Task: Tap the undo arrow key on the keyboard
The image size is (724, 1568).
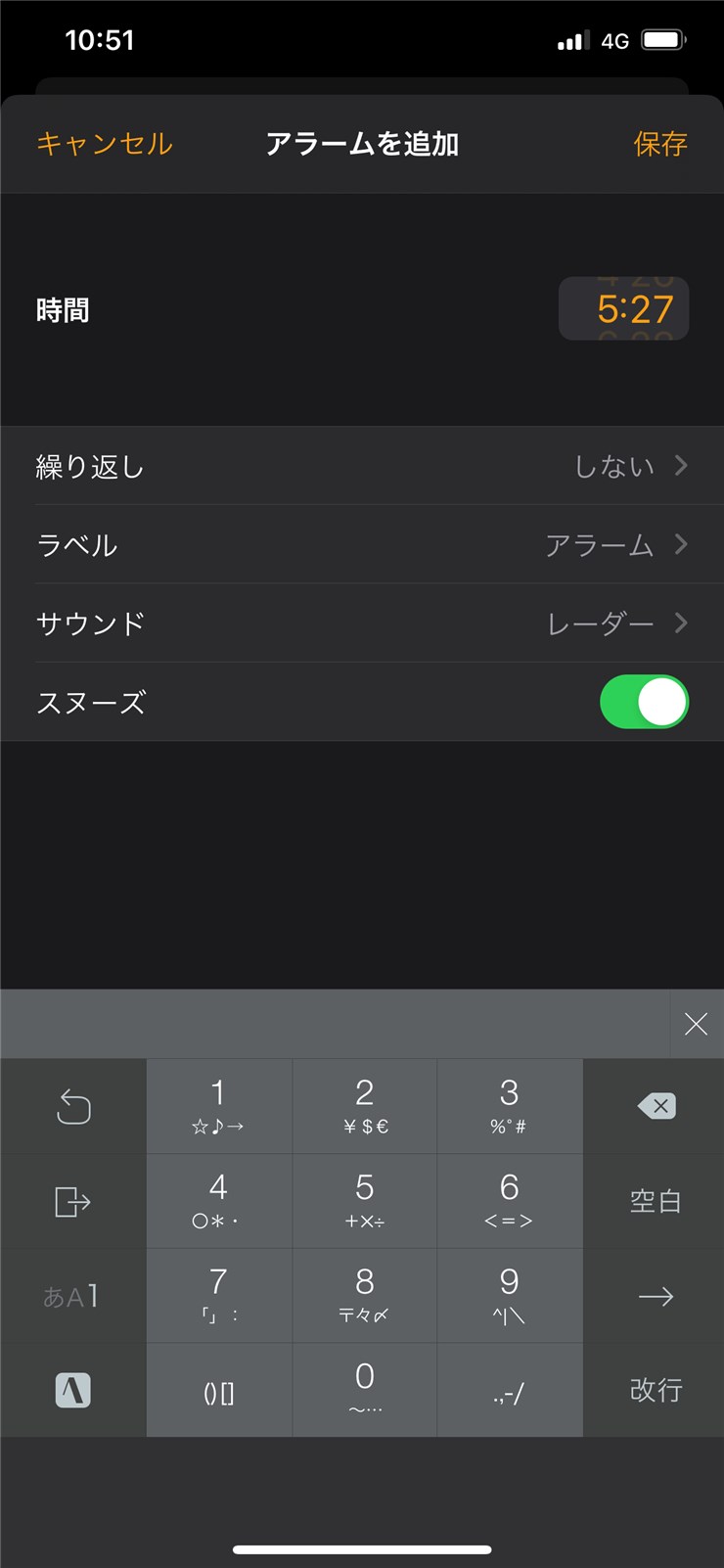Action: [x=72, y=1106]
